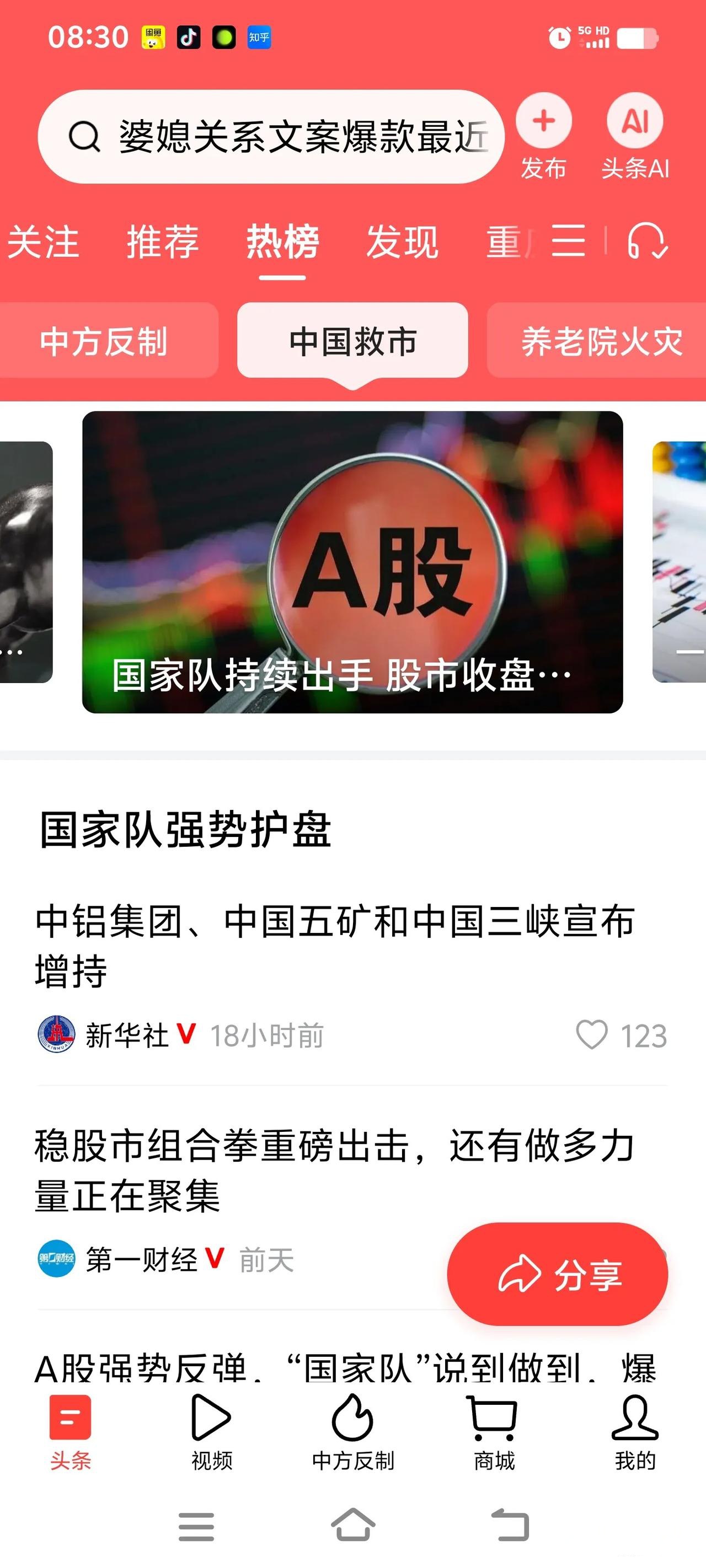The height and width of the screenshot is (1568, 706).
Task: Open the 商城 shopping tab
Action: [494, 1432]
